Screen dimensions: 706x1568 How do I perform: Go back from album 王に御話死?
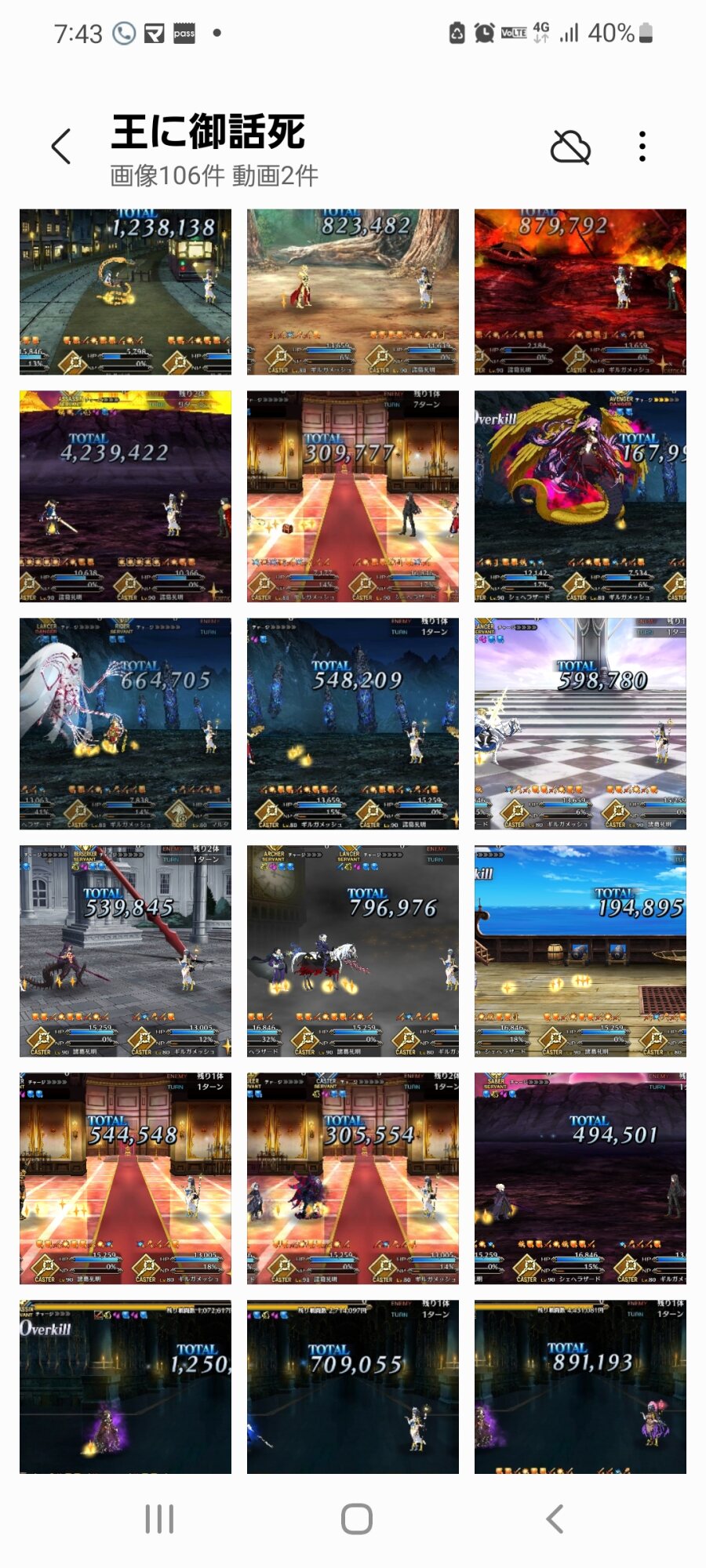[61, 147]
